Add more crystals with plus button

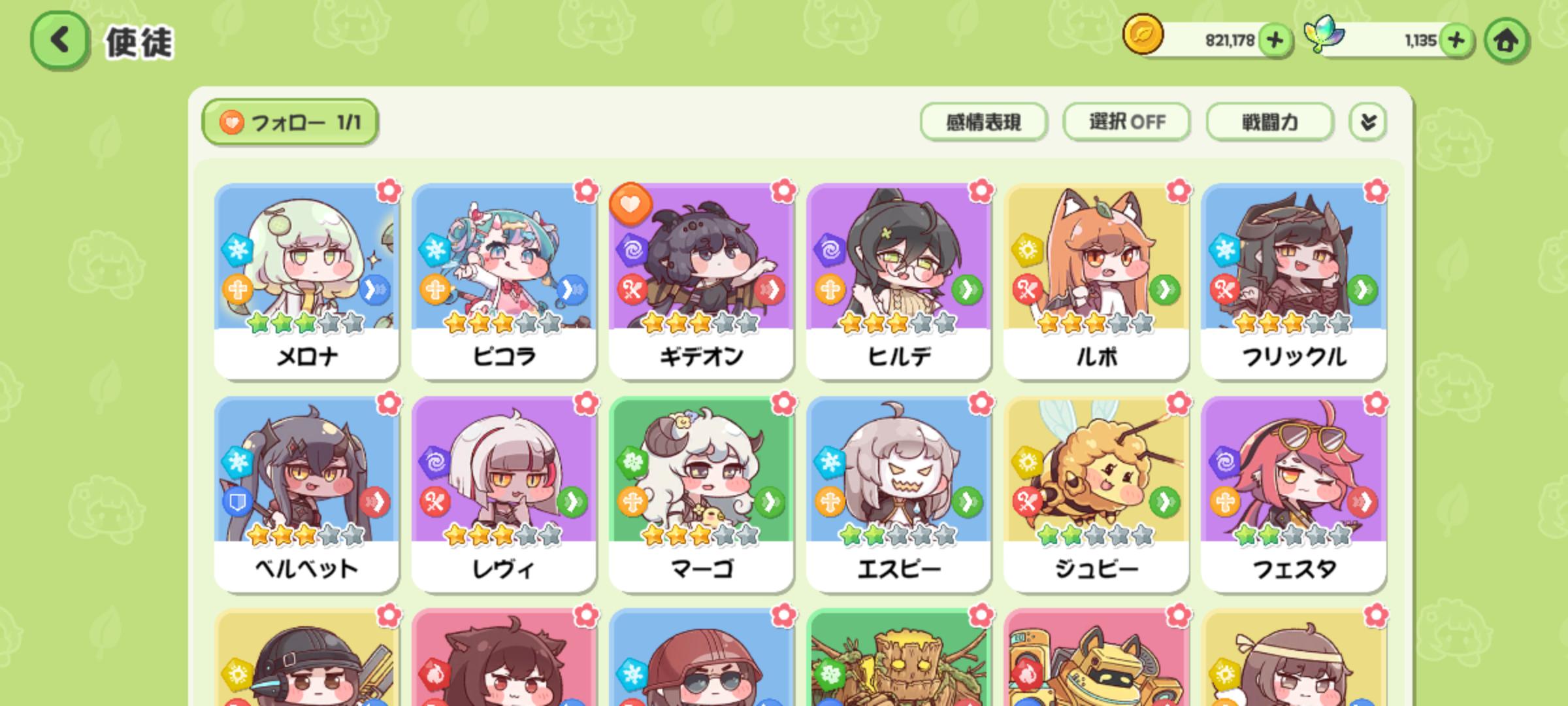(x=1456, y=41)
